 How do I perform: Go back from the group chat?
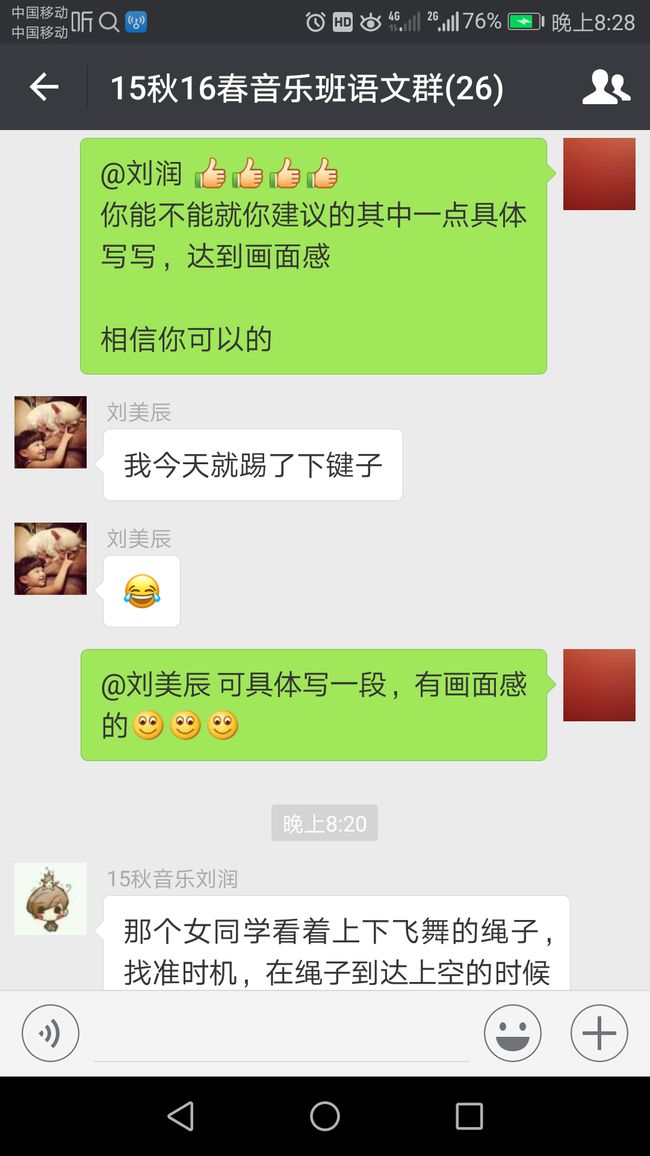tap(43, 87)
